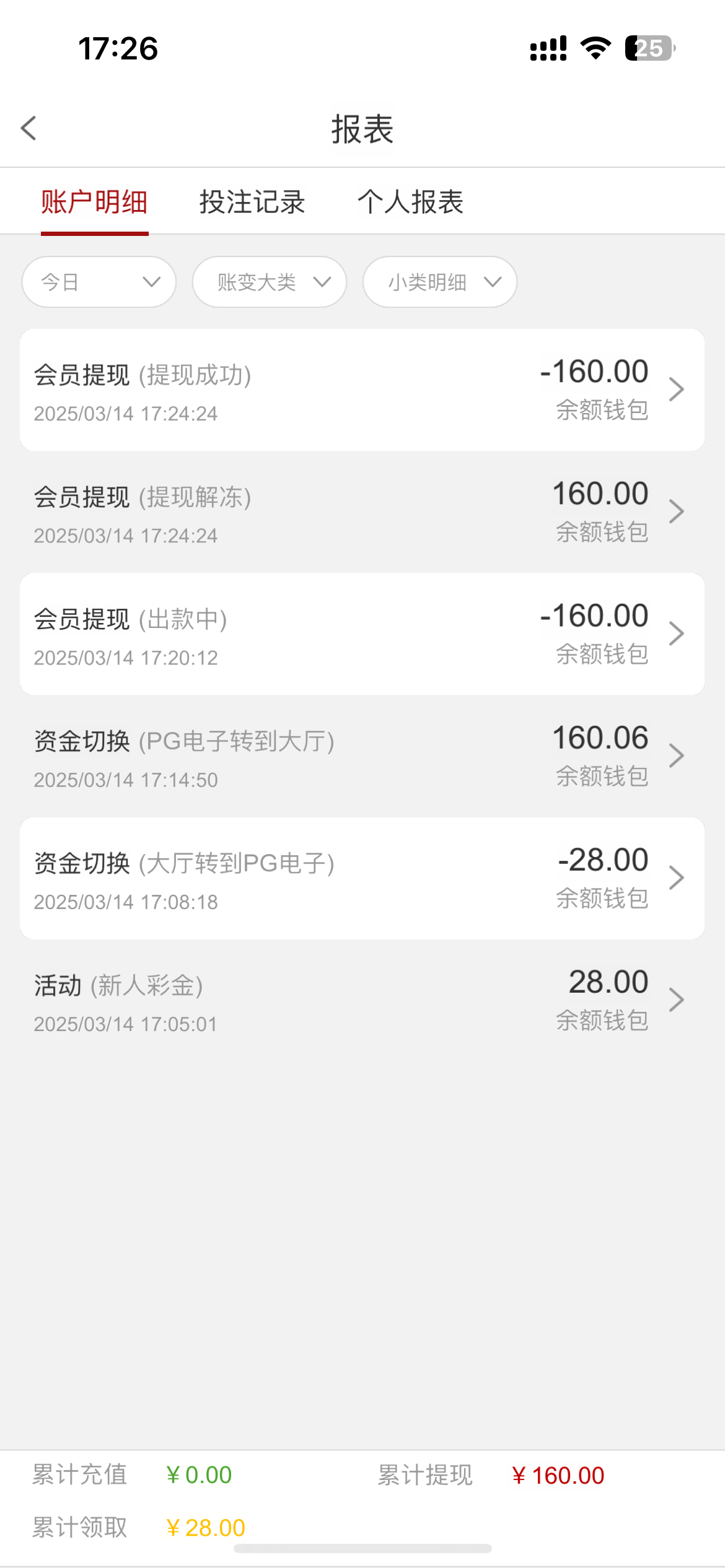Open the 小类明细 filter dropdown
The height and width of the screenshot is (1568, 725).
click(440, 282)
